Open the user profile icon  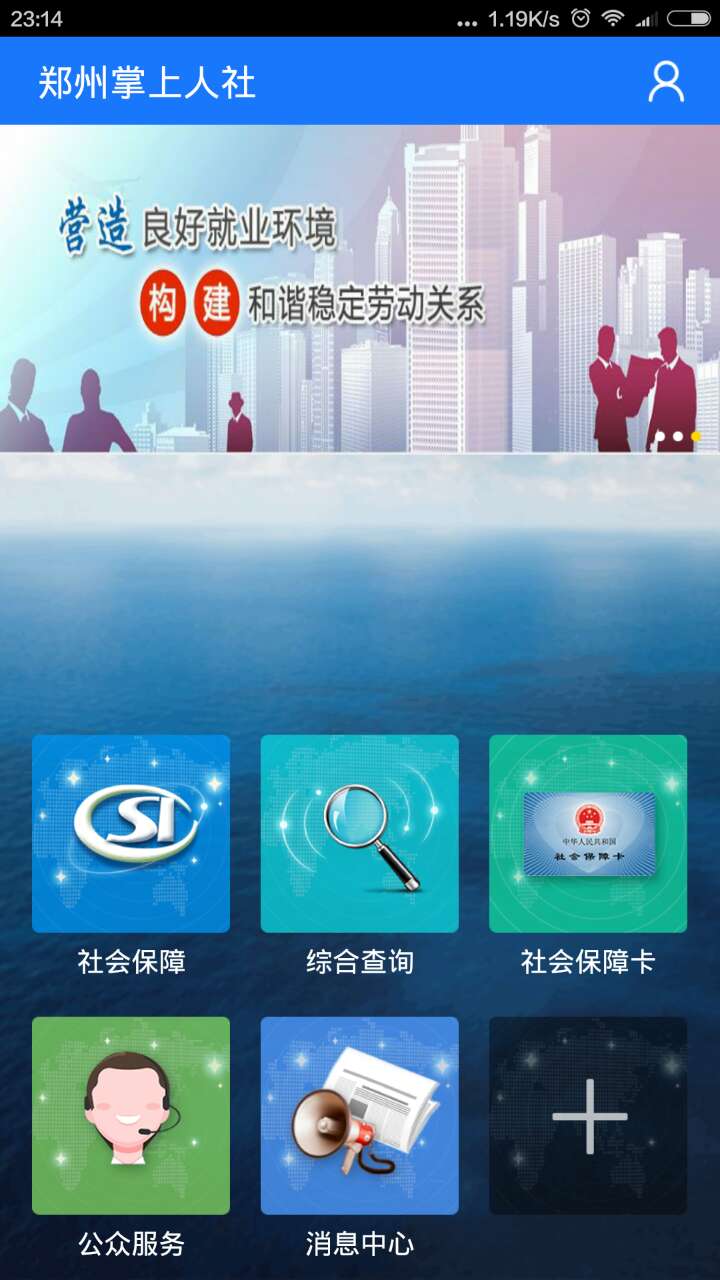click(x=665, y=82)
